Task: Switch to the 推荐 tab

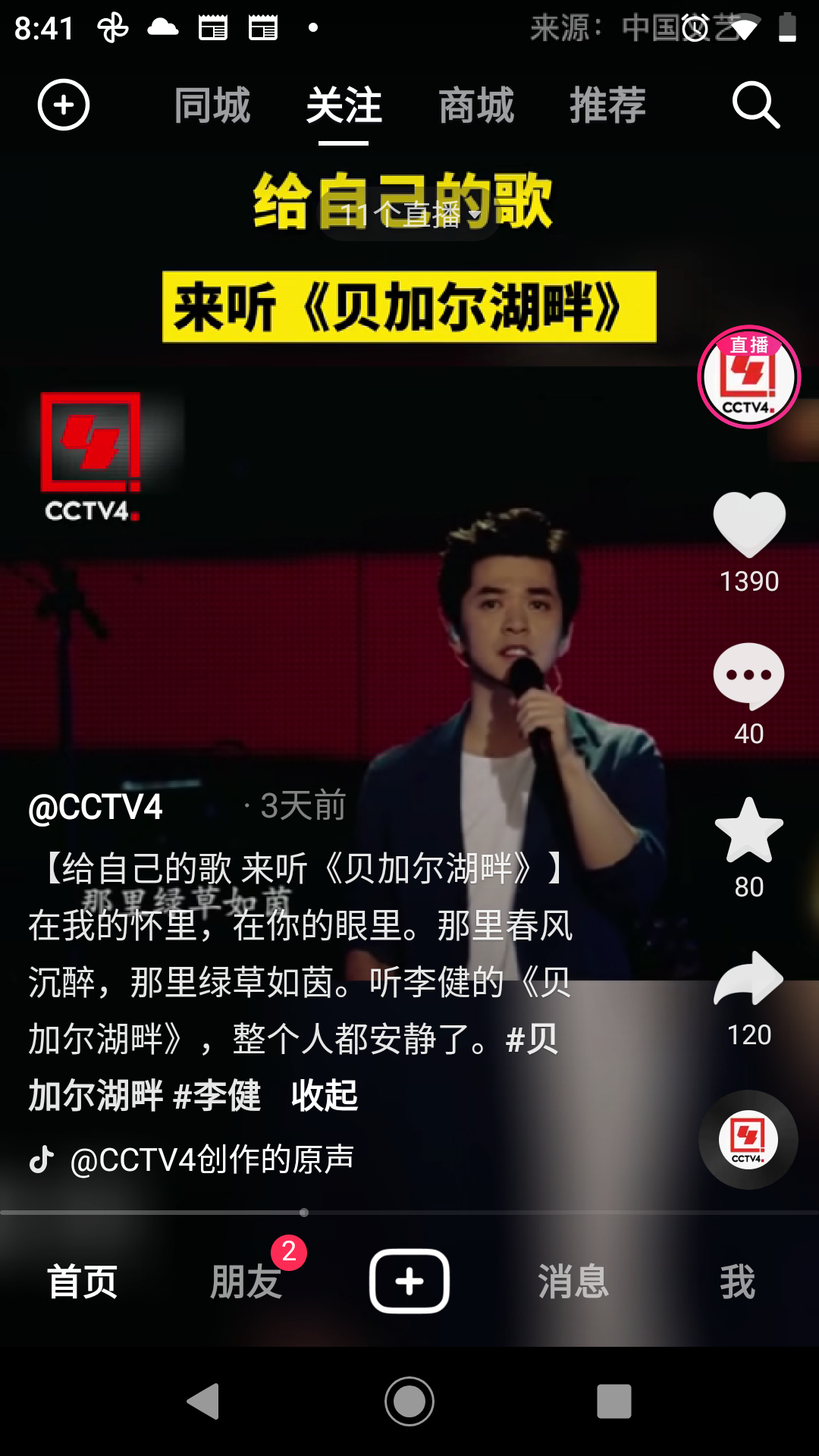Action: 607,105
